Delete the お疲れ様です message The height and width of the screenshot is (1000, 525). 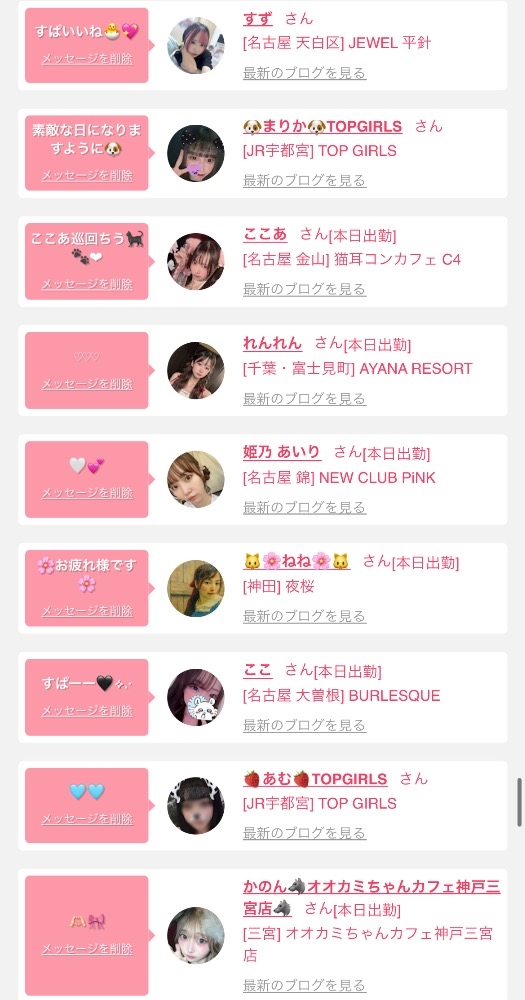[x=87, y=610]
